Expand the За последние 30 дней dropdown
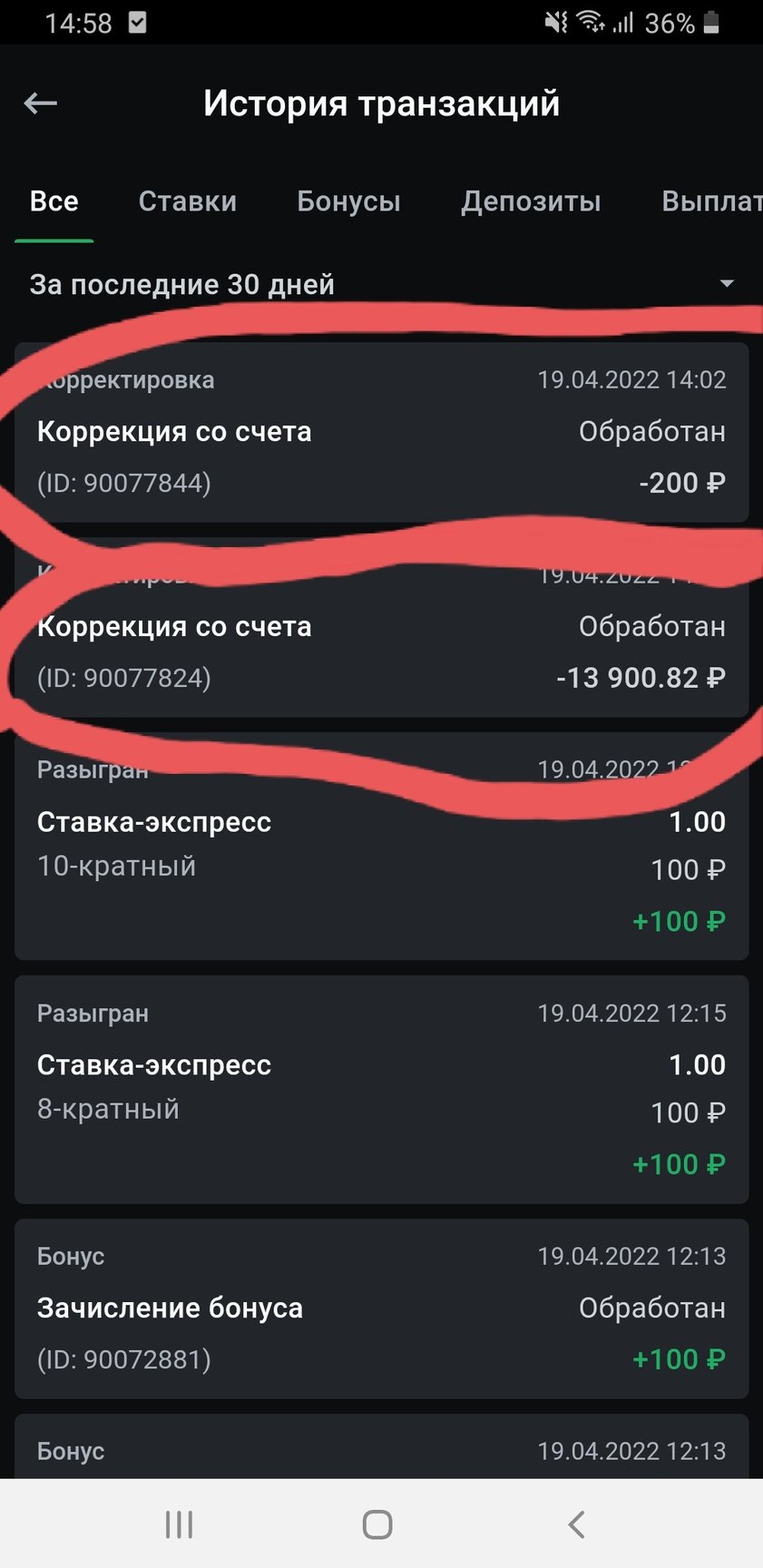 click(381, 284)
